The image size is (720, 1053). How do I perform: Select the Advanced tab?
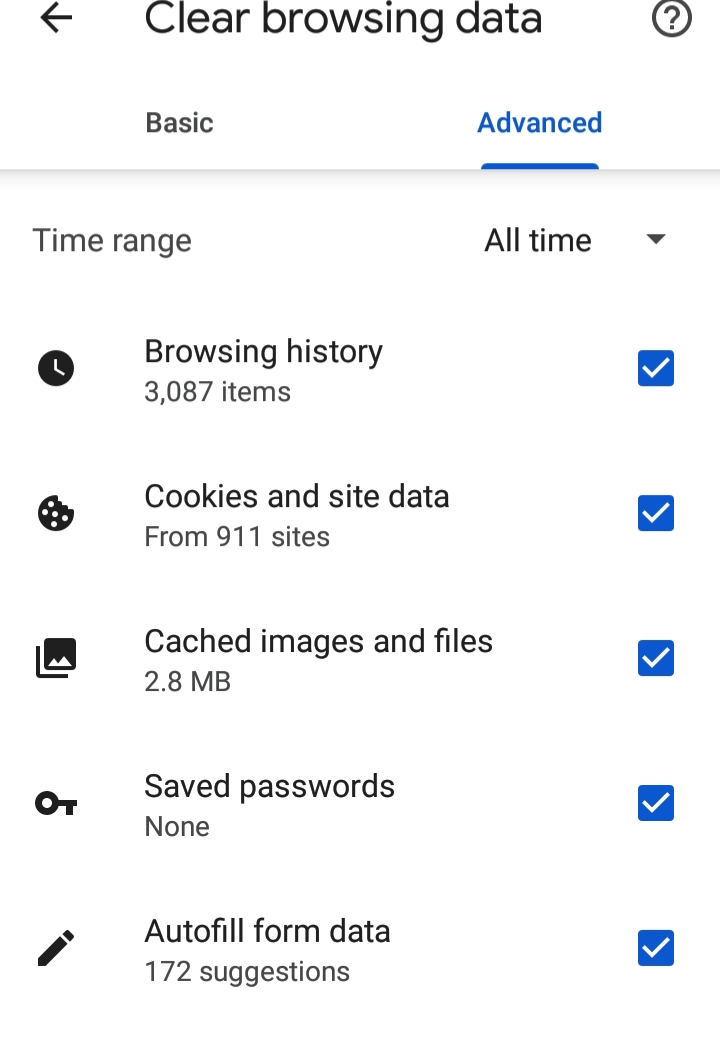[x=539, y=123]
